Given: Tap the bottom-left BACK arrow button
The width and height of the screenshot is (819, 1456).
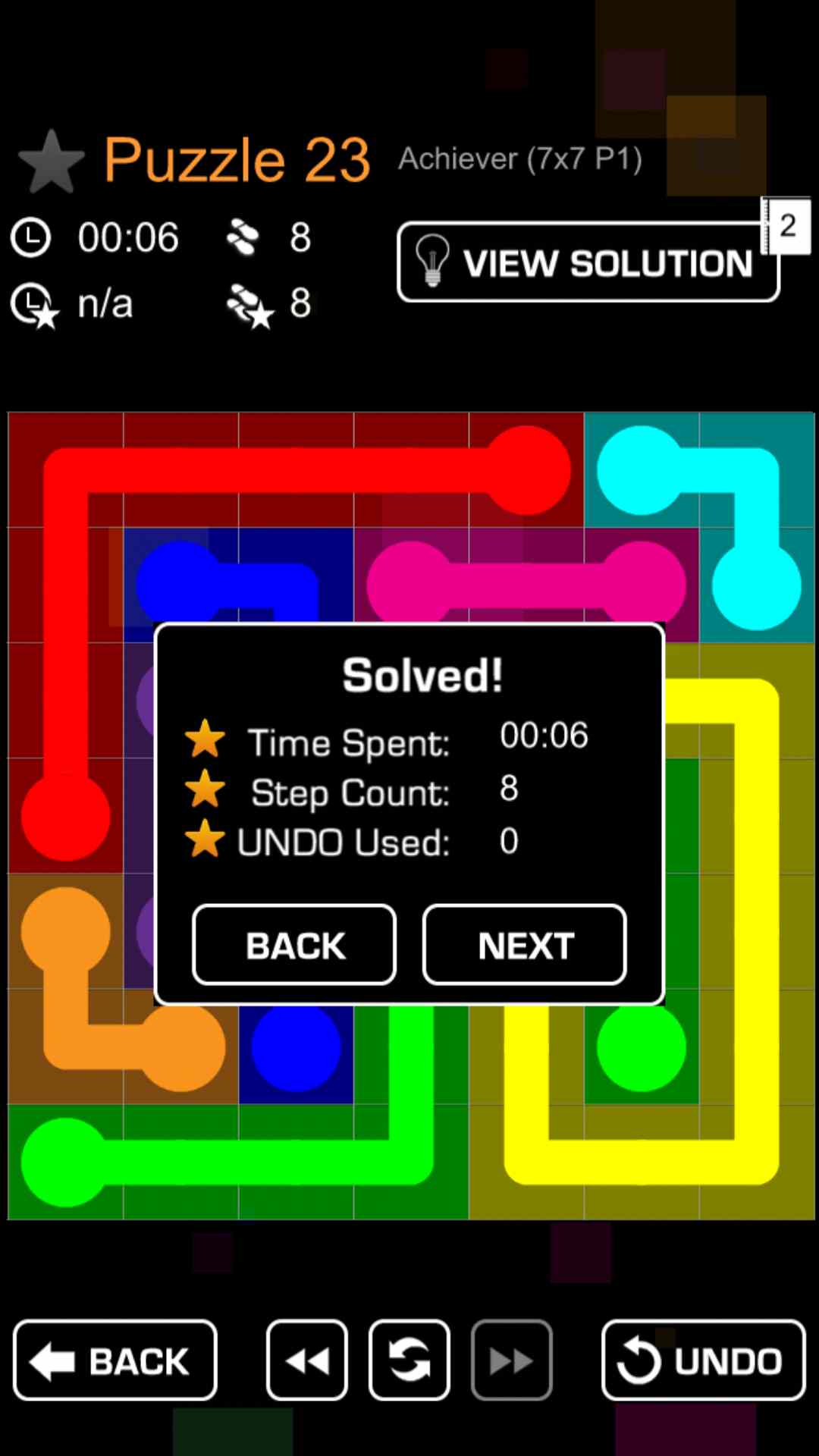Looking at the screenshot, I should coord(115,1360).
